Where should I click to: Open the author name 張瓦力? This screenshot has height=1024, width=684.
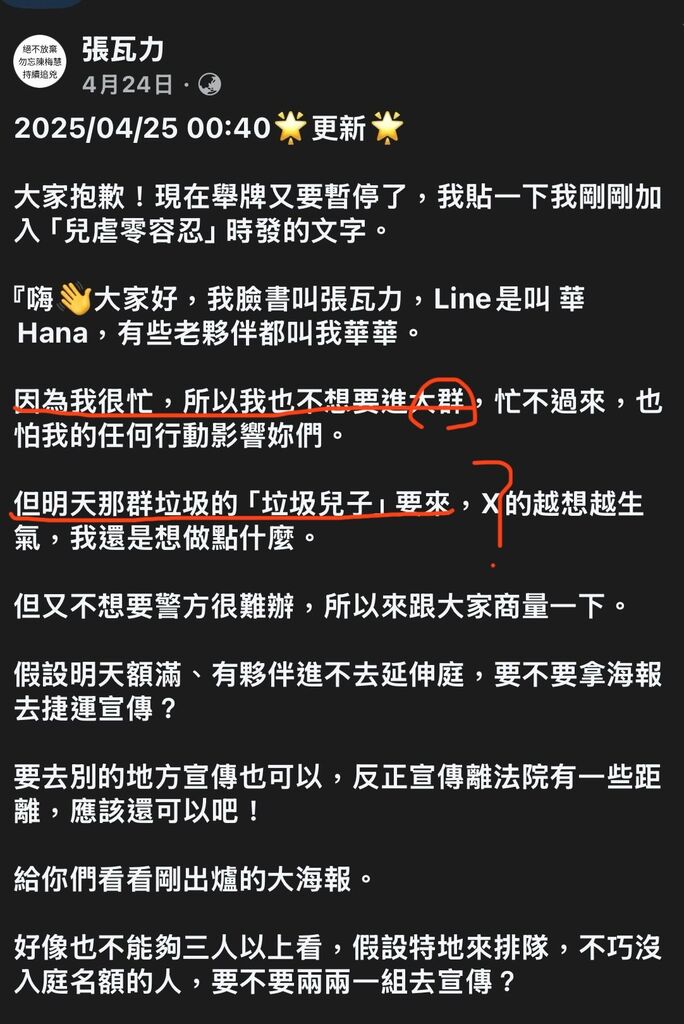click(123, 47)
